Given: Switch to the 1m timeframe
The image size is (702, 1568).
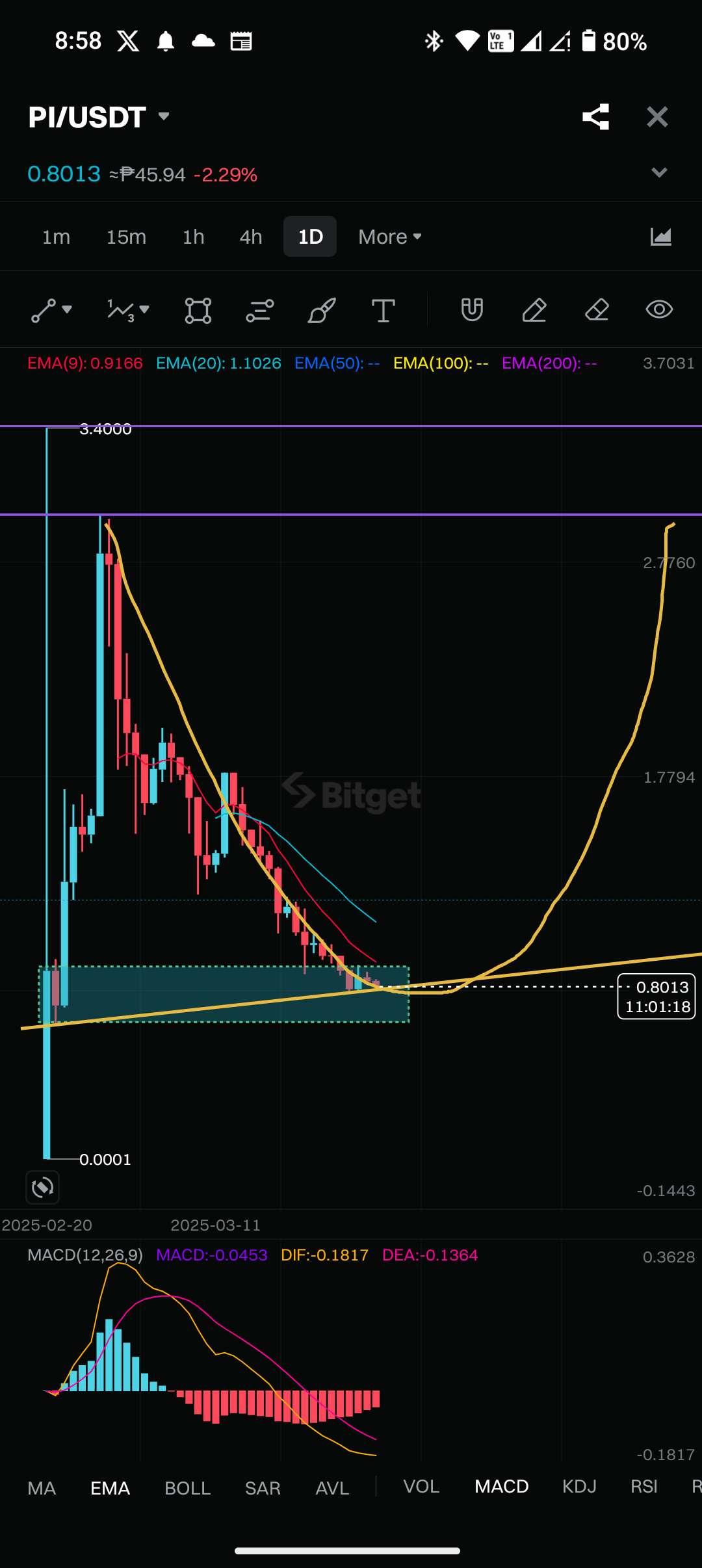Looking at the screenshot, I should pyautogui.click(x=56, y=237).
